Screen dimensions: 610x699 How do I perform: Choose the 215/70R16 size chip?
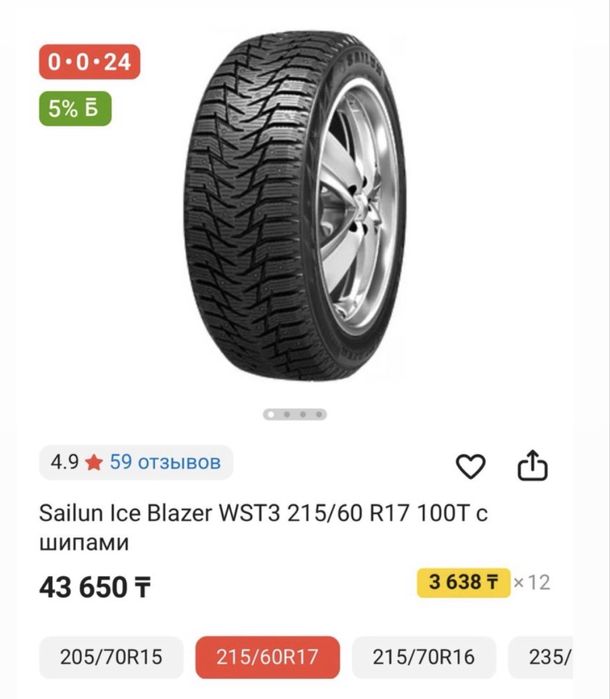pyautogui.click(x=424, y=657)
